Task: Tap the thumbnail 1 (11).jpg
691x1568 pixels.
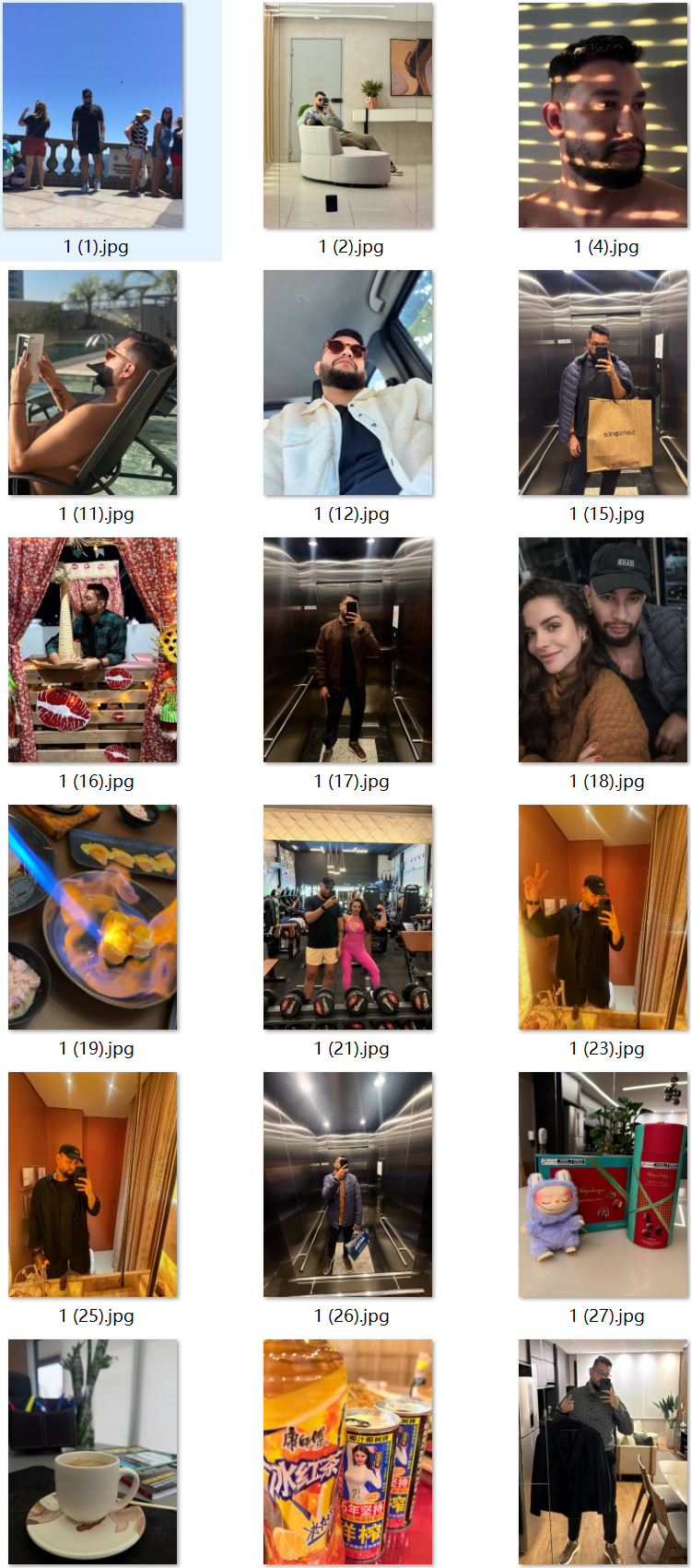Action: [x=93, y=383]
